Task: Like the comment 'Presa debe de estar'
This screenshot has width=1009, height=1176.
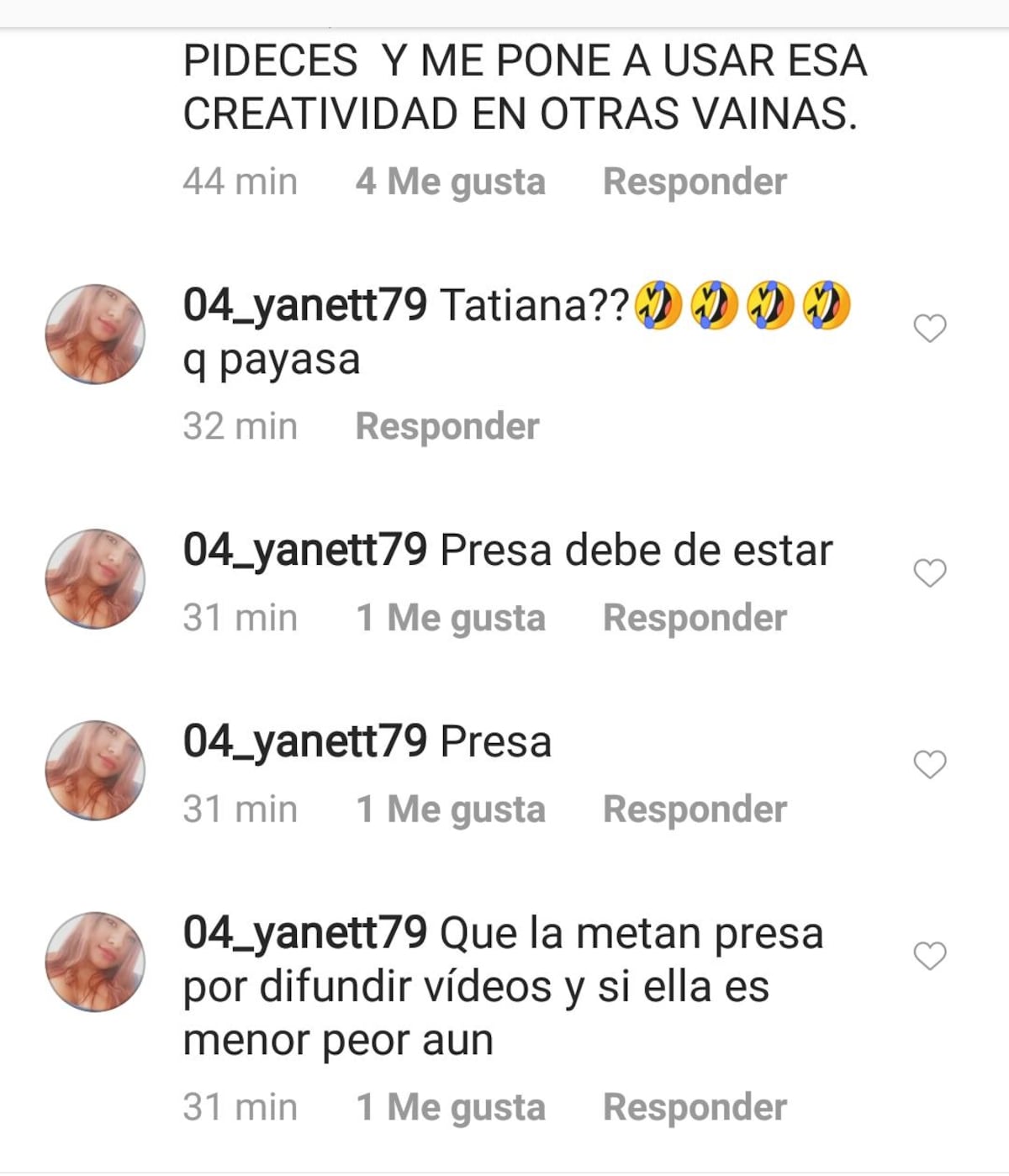Action: pyautogui.click(x=928, y=572)
